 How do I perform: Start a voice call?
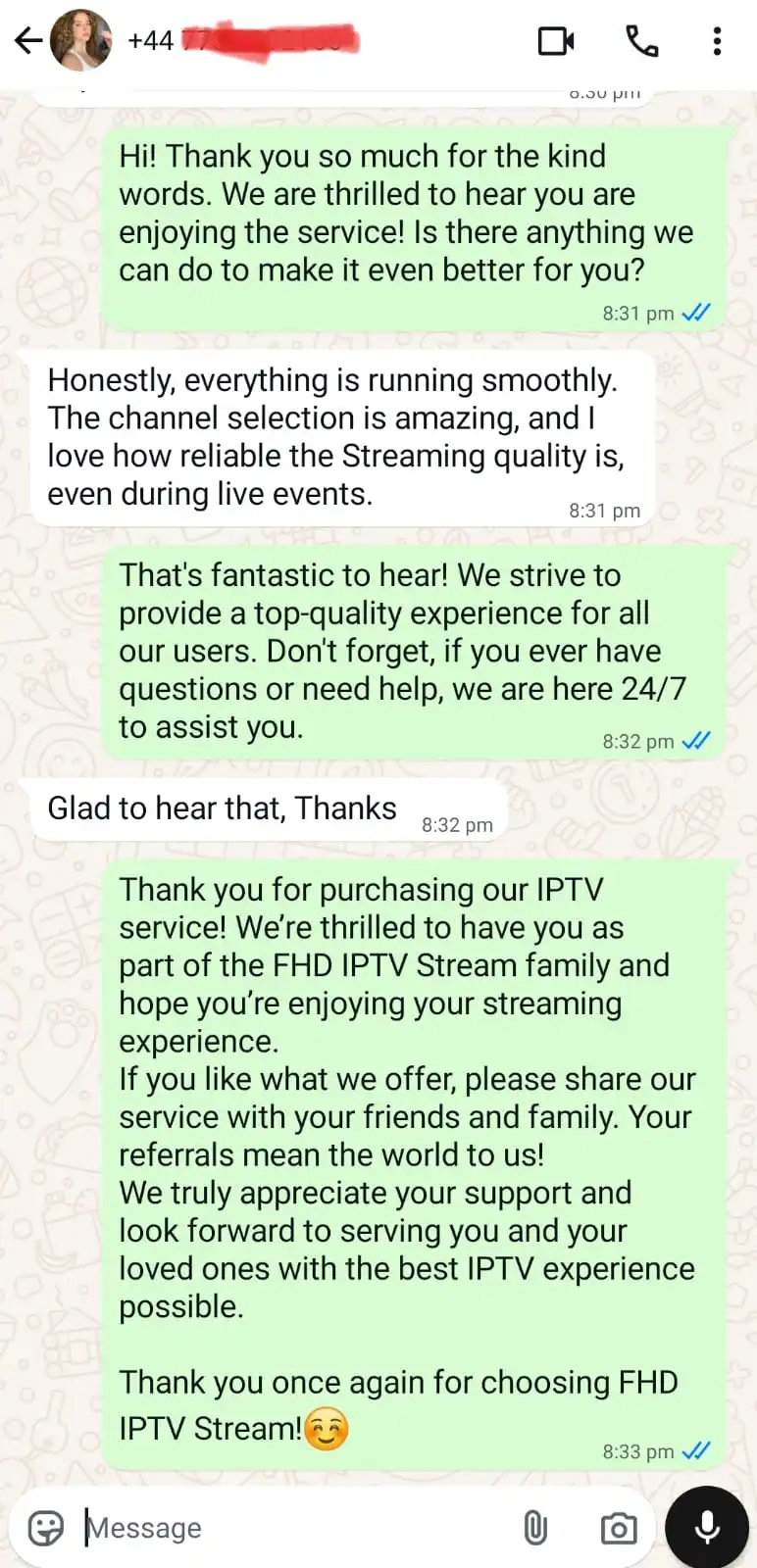tap(641, 41)
